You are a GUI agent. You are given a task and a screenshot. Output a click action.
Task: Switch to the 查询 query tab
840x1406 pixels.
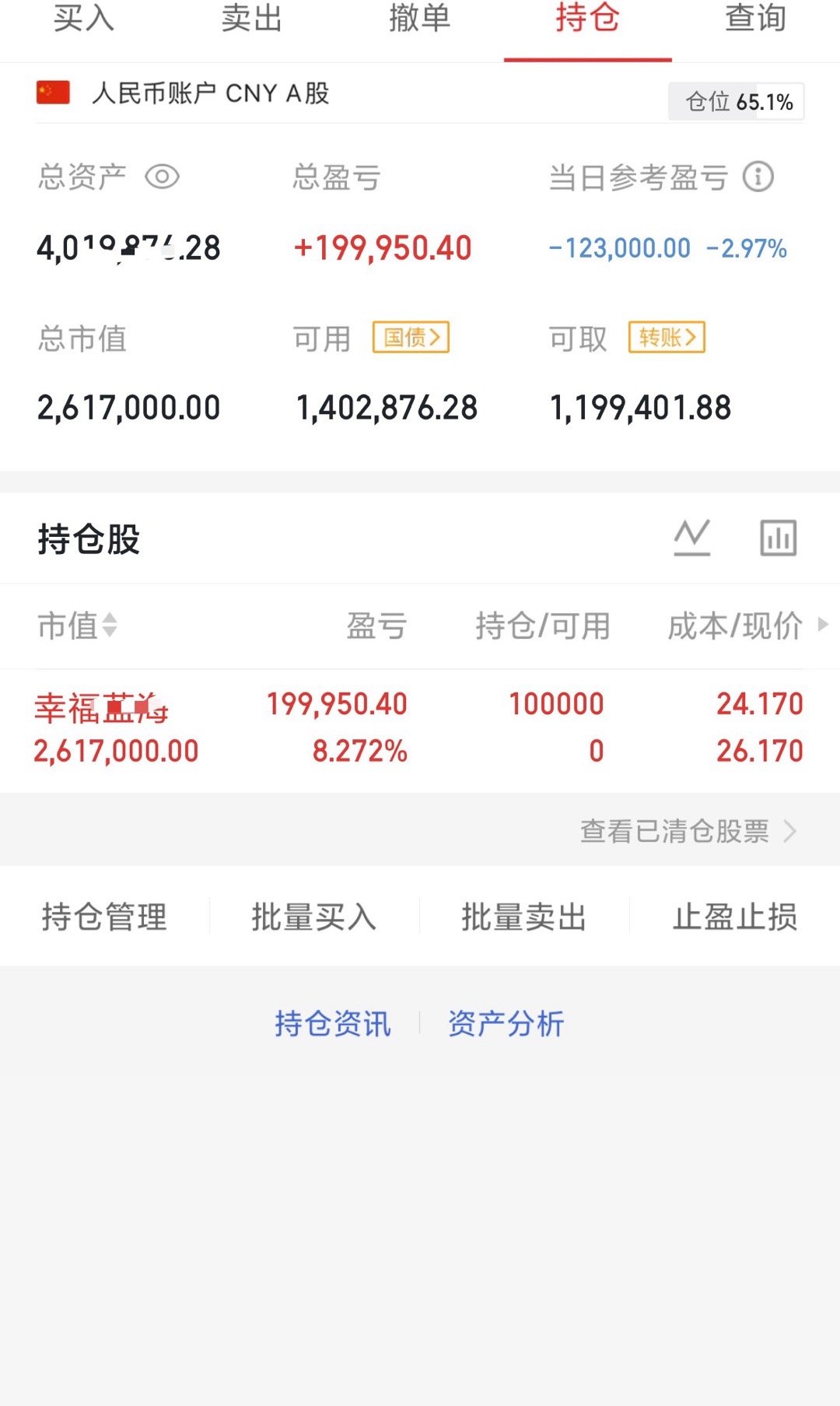(753, 21)
